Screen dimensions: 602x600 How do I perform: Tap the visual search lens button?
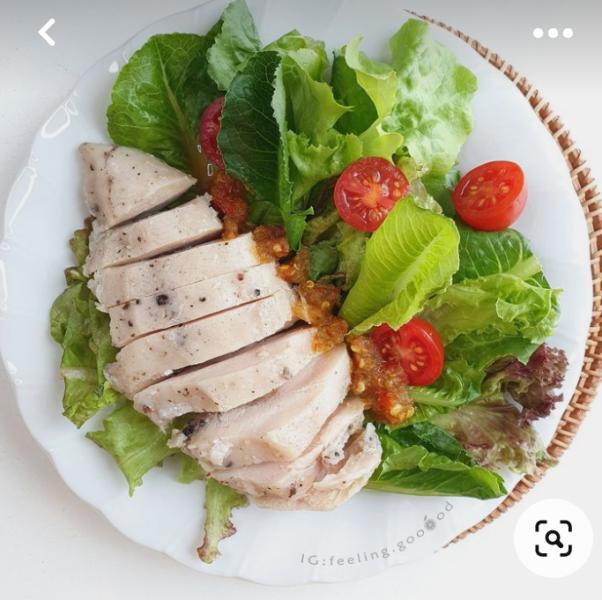pyautogui.click(x=553, y=538)
